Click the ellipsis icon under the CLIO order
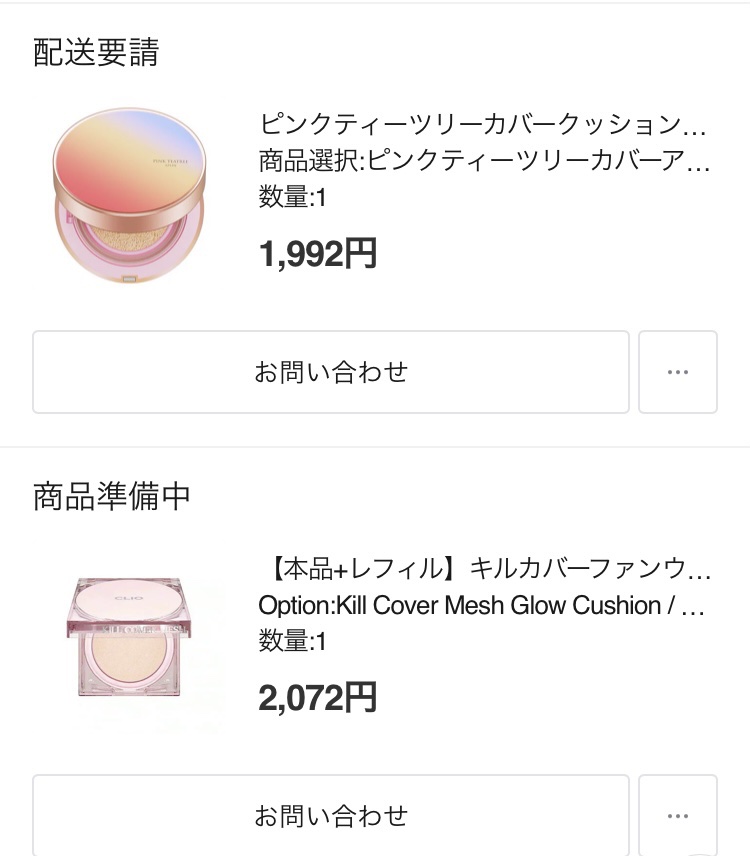 678,814
